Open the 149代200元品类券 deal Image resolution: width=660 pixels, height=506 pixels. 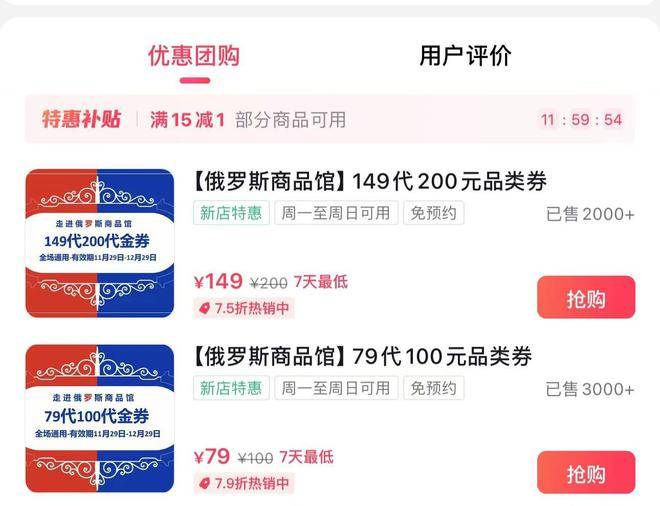pos(368,182)
